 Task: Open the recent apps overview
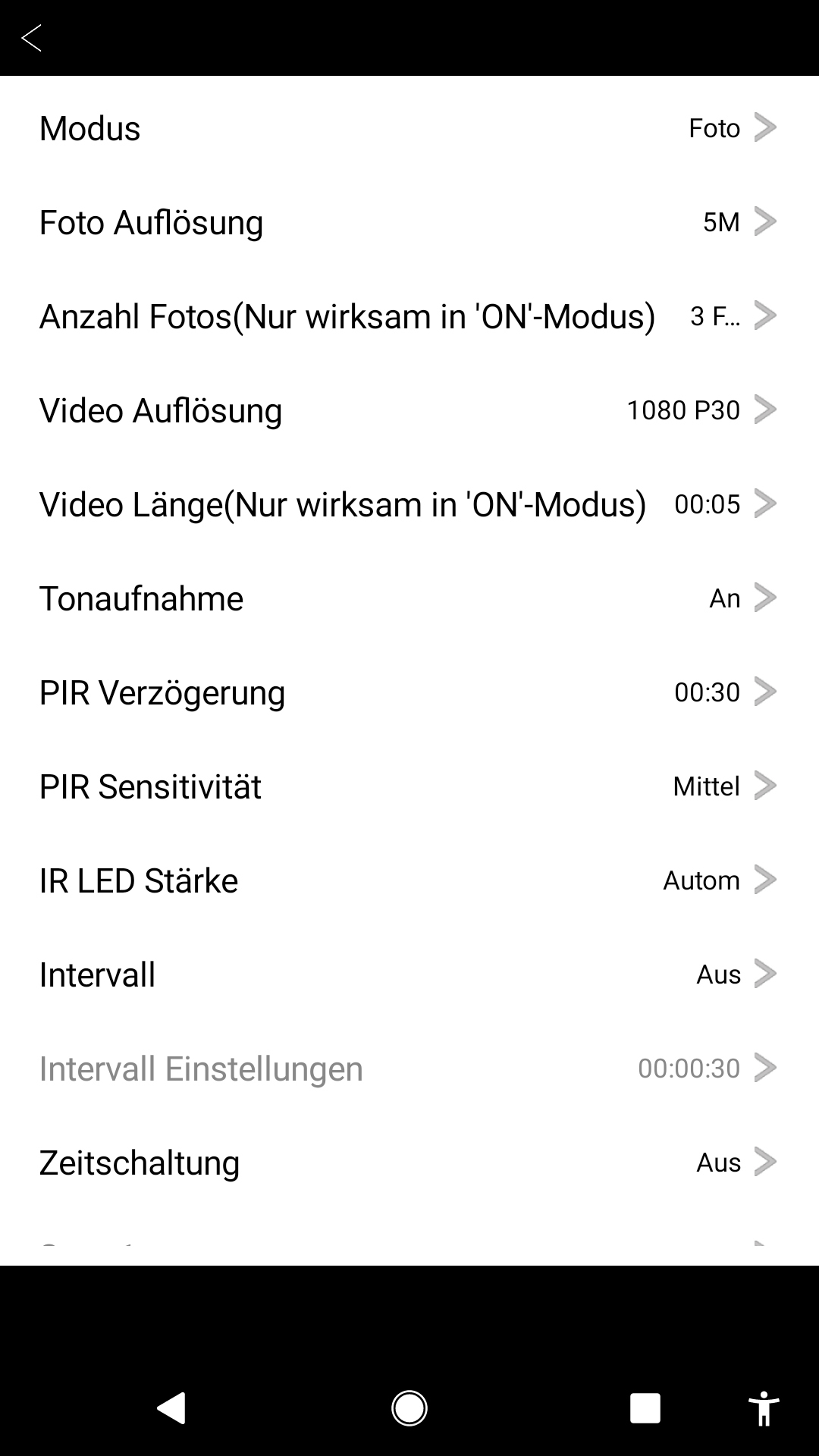[645, 1408]
